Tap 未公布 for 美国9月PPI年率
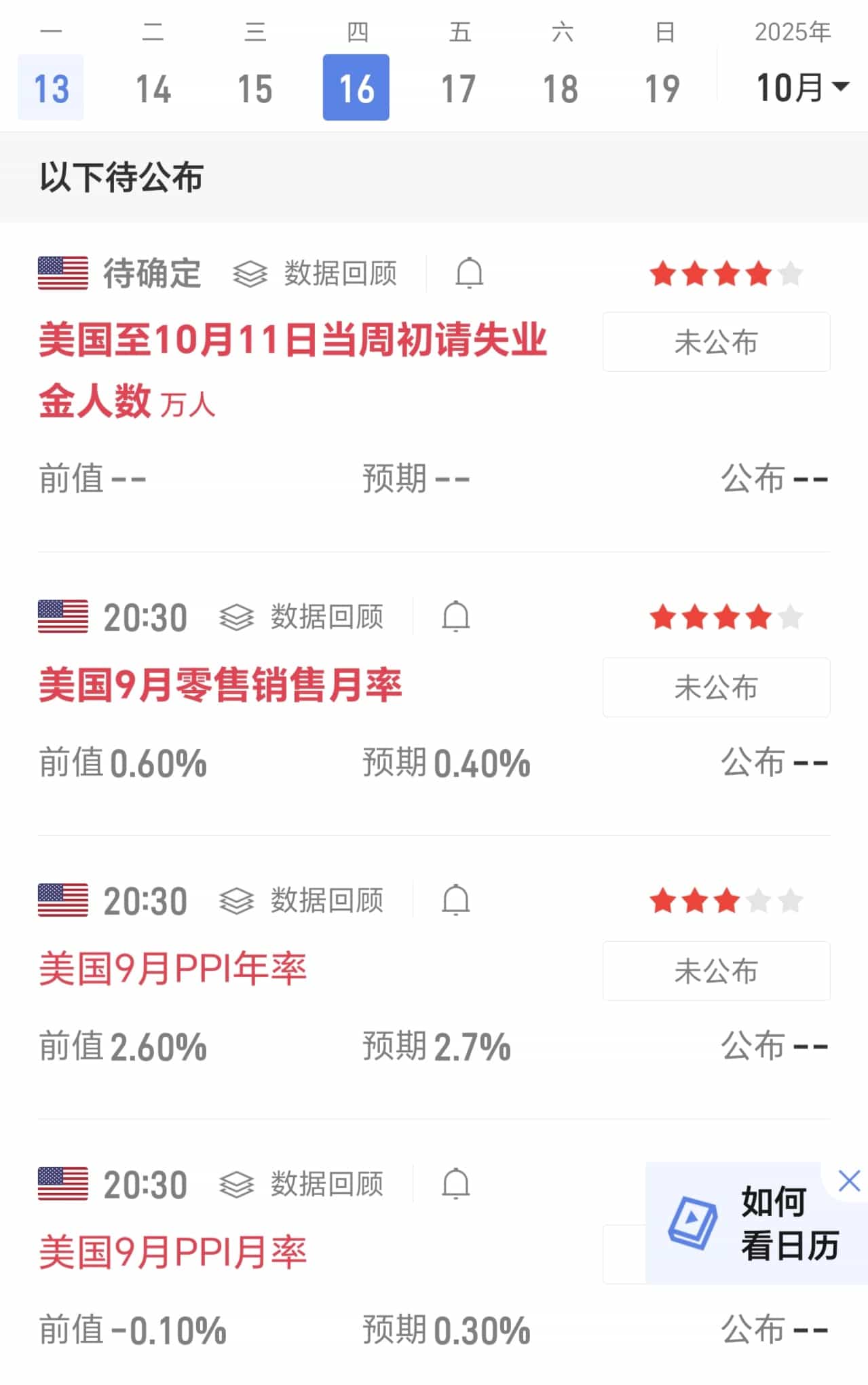This screenshot has width=868, height=1385. click(x=716, y=971)
